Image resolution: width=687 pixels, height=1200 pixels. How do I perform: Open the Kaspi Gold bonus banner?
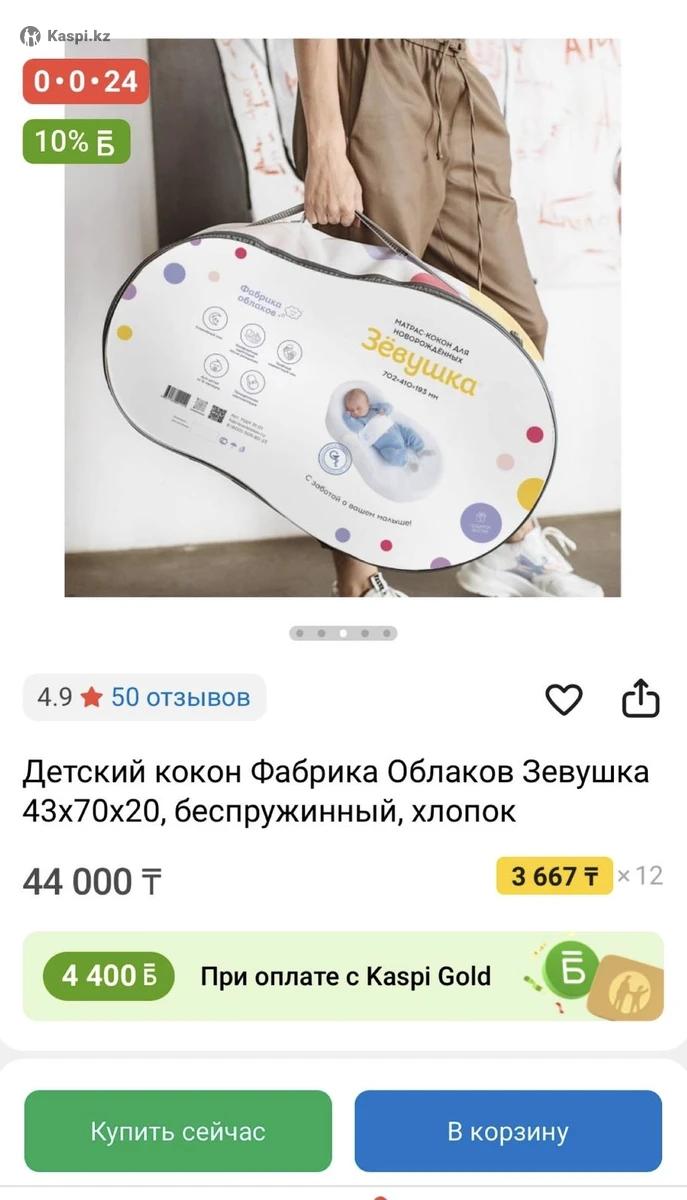click(343, 976)
